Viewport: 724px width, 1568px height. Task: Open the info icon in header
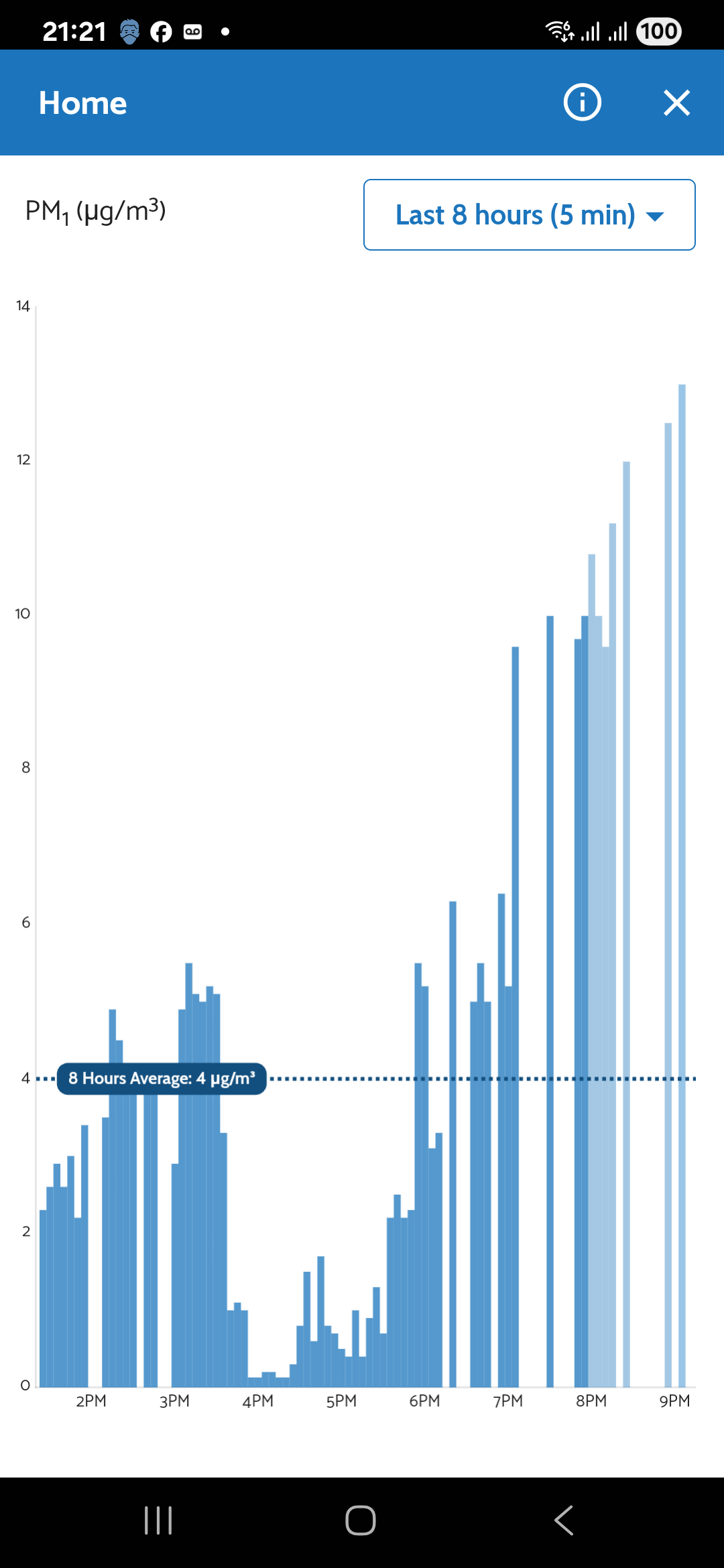(x=582, y=103)
